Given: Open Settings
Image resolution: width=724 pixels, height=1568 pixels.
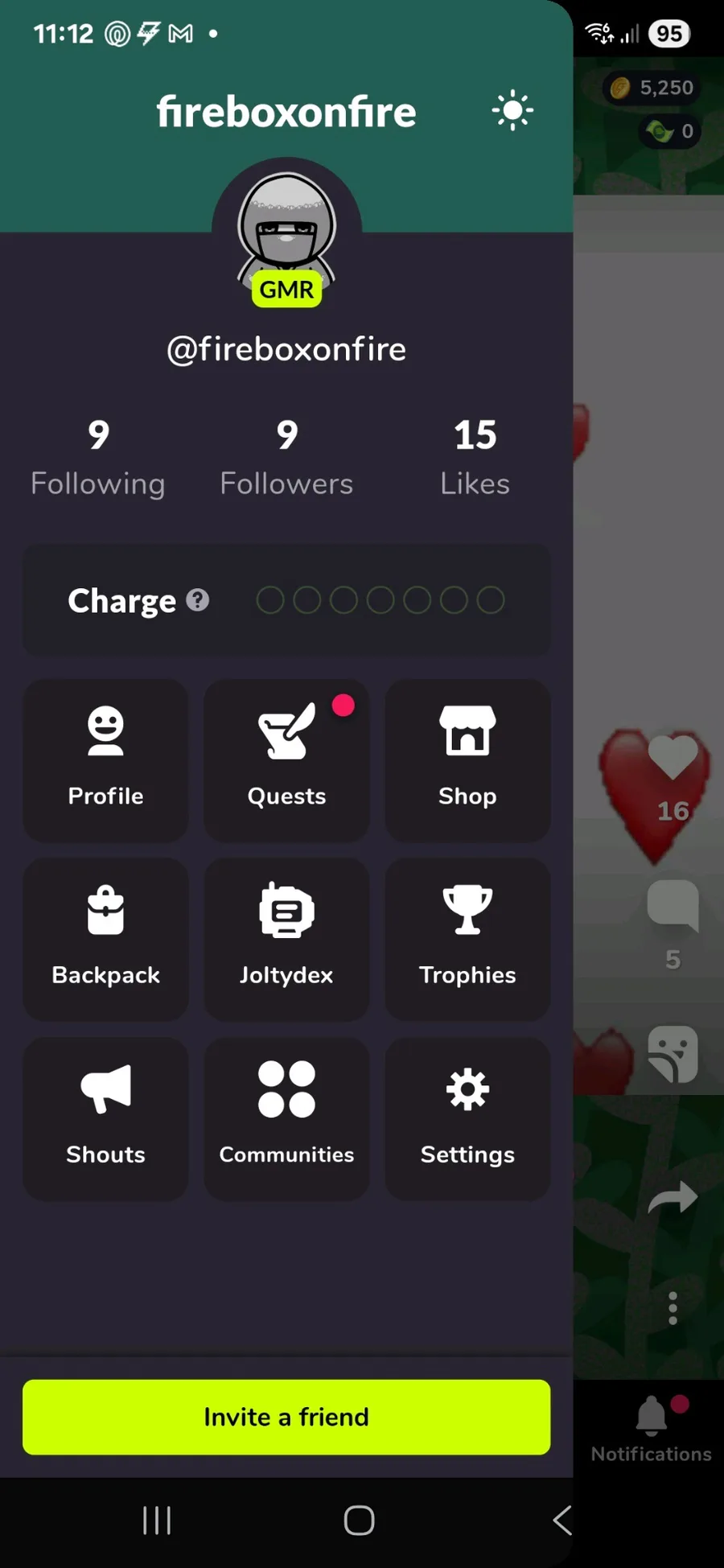Looking at the screenshot, I should [x=467, y=1118].
